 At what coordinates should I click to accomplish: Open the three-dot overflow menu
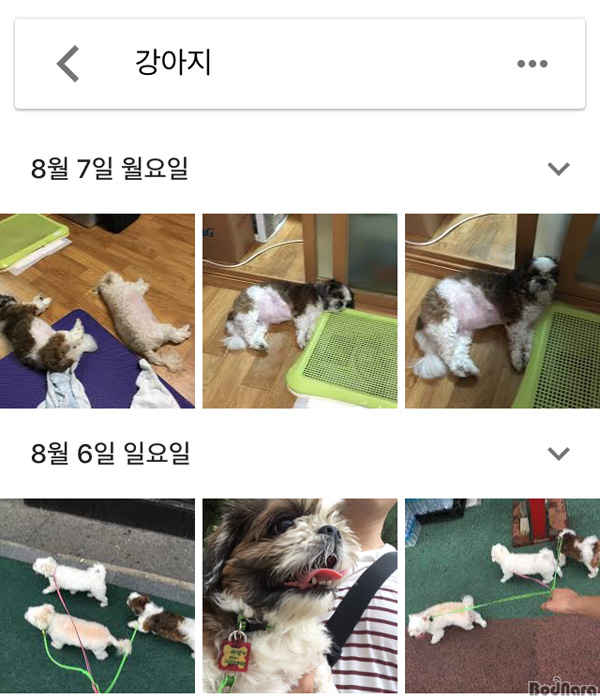tap(532, 64)
